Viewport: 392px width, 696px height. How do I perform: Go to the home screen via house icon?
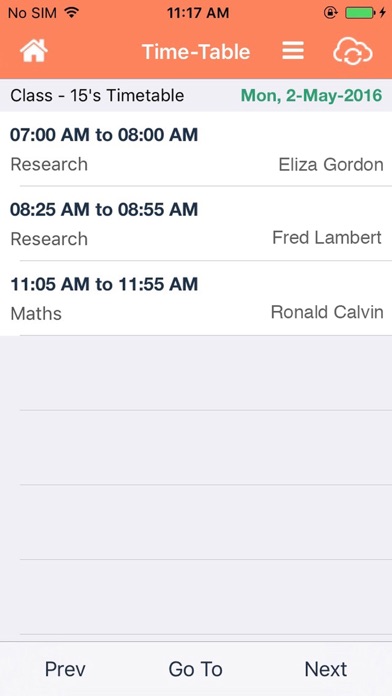click(x=34, y=51)
